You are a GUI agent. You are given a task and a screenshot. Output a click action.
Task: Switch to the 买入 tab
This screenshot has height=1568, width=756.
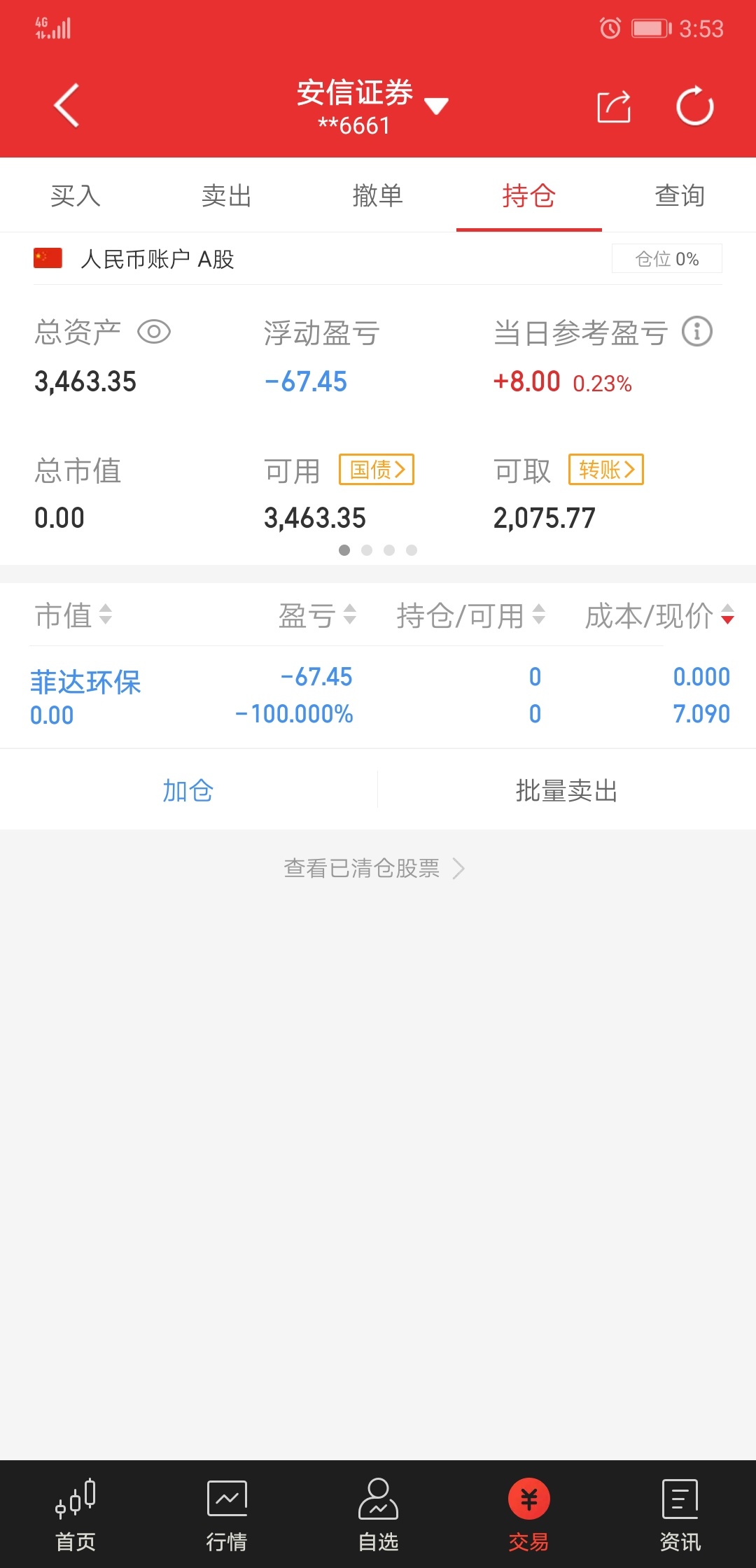click(76, 195)
